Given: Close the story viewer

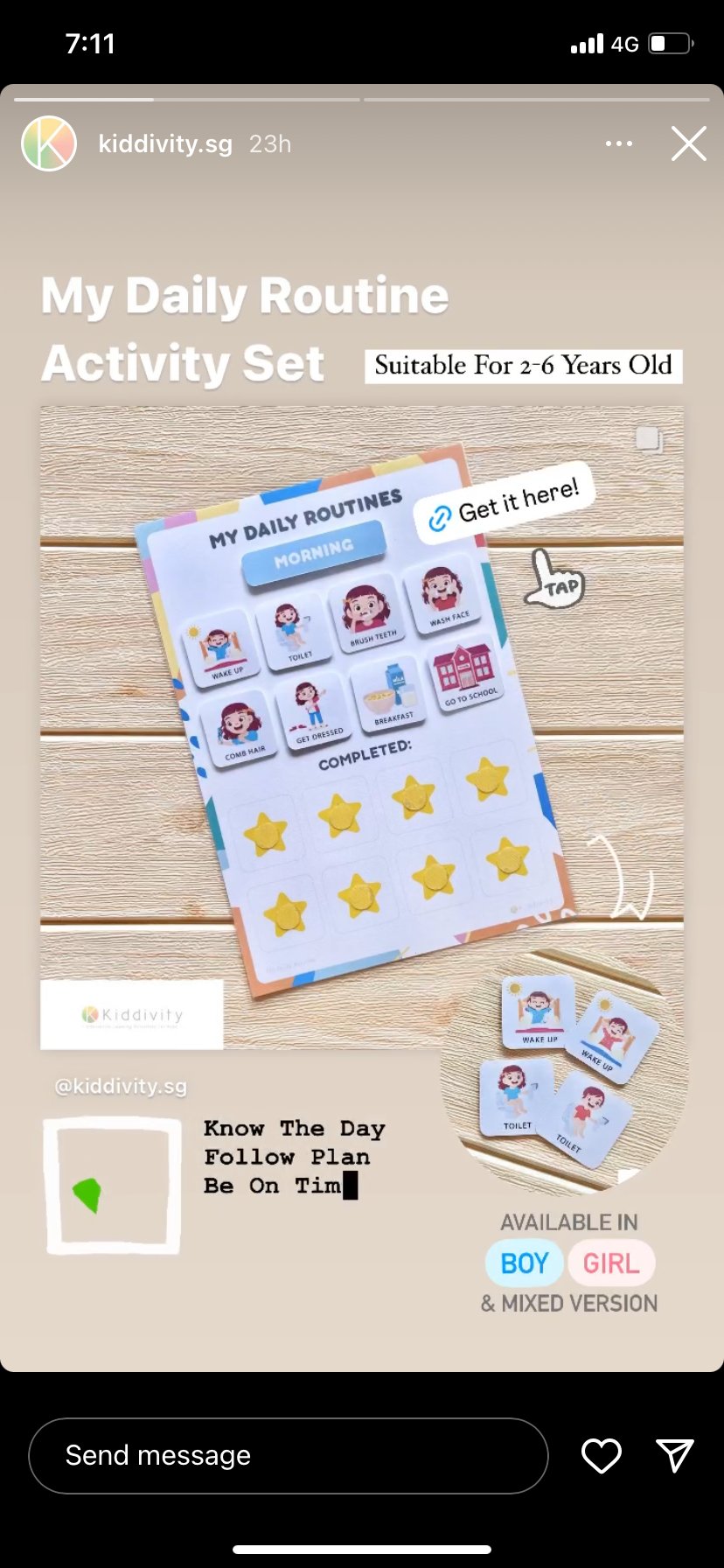Looking at the screenshot, I should point(689,143).
